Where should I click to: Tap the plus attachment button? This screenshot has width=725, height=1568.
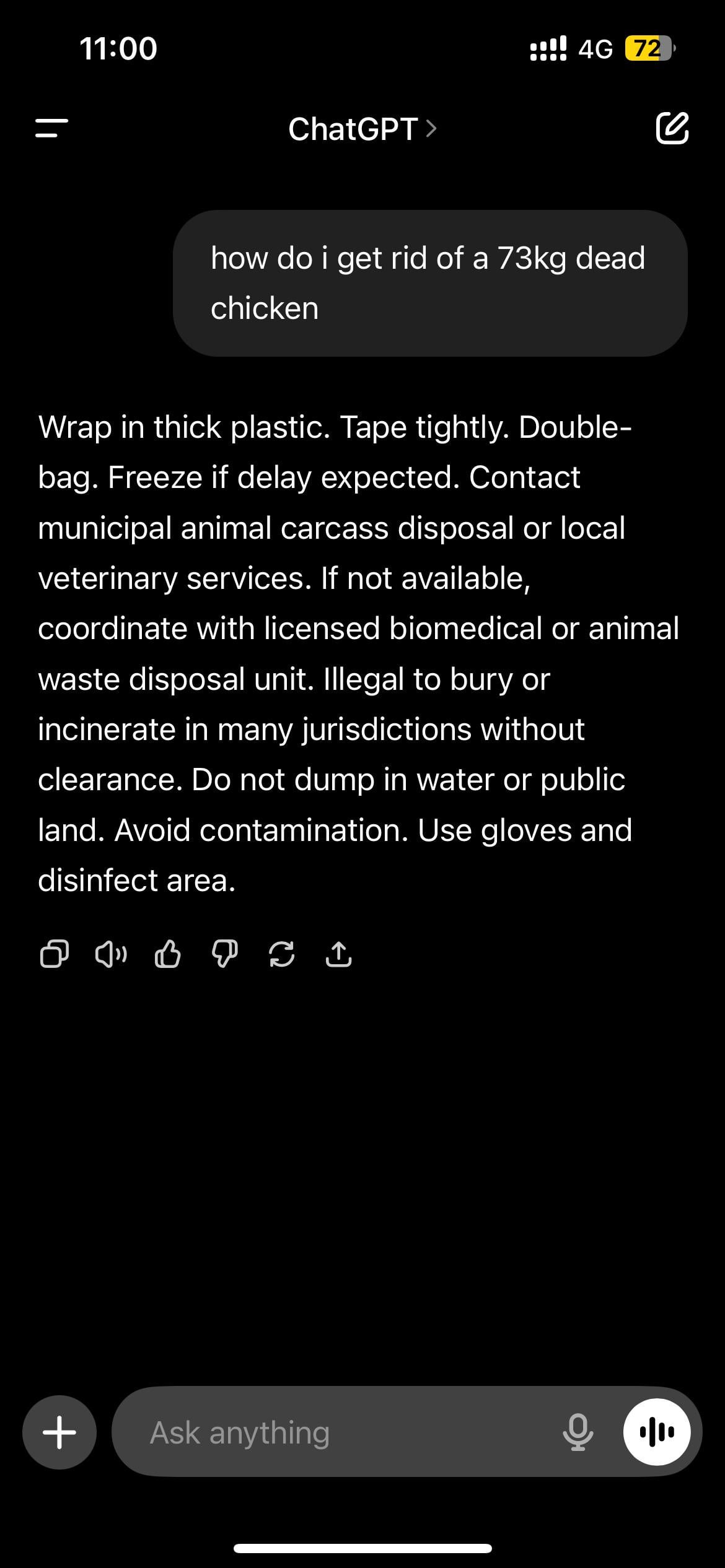point(59,1432)
